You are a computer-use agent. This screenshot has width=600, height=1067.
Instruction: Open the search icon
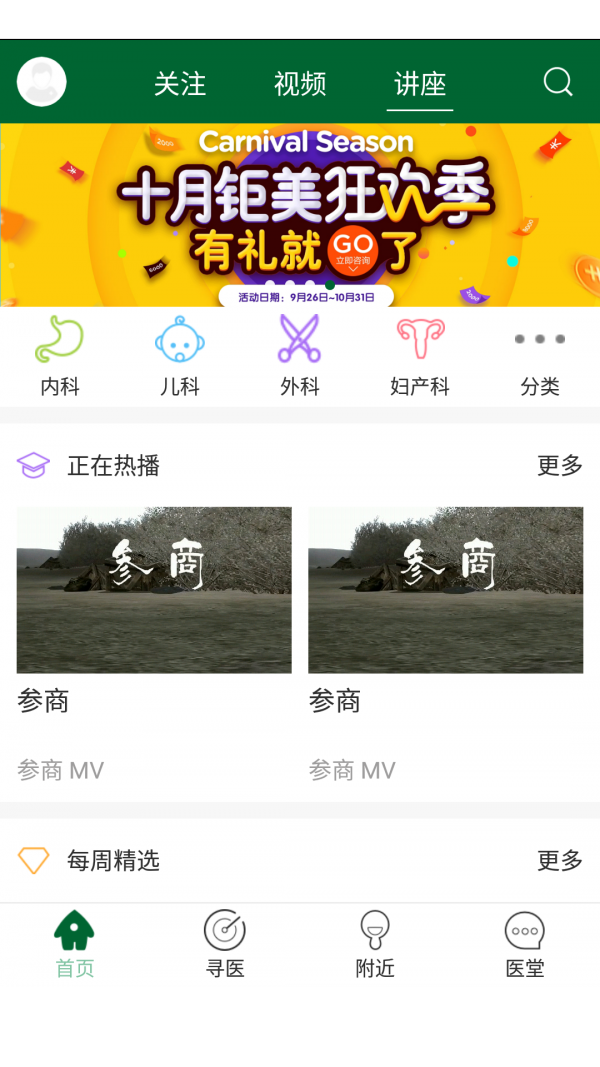tap(558, 82)
